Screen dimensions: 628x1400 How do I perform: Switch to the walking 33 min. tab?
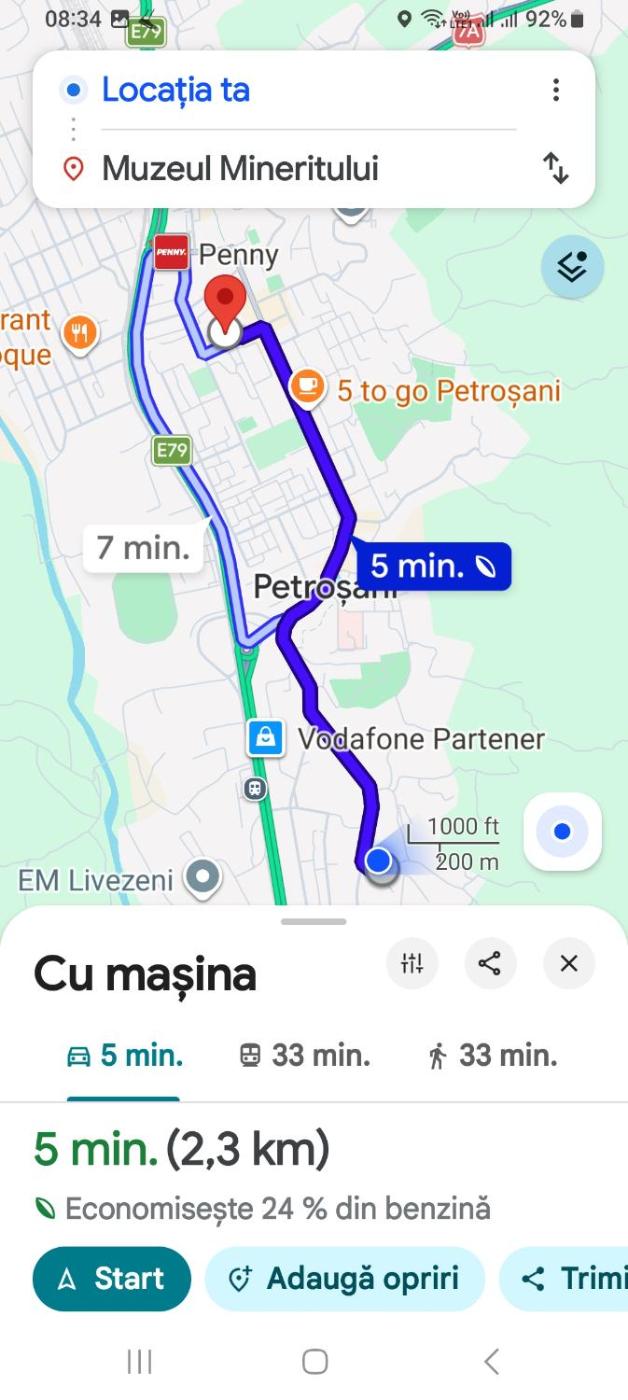[492, 1055]
